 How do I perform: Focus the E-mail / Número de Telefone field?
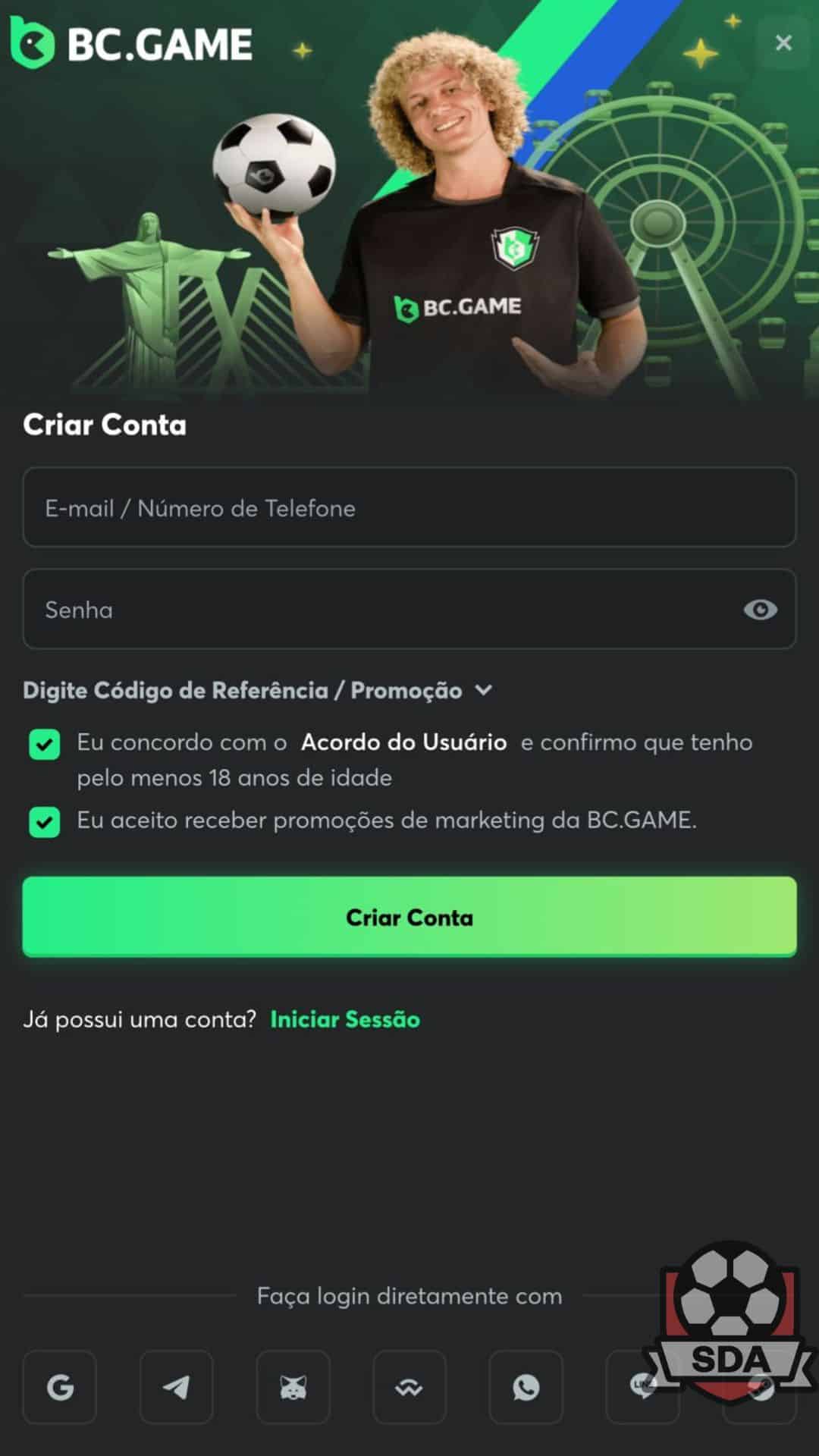pos(409,507)
